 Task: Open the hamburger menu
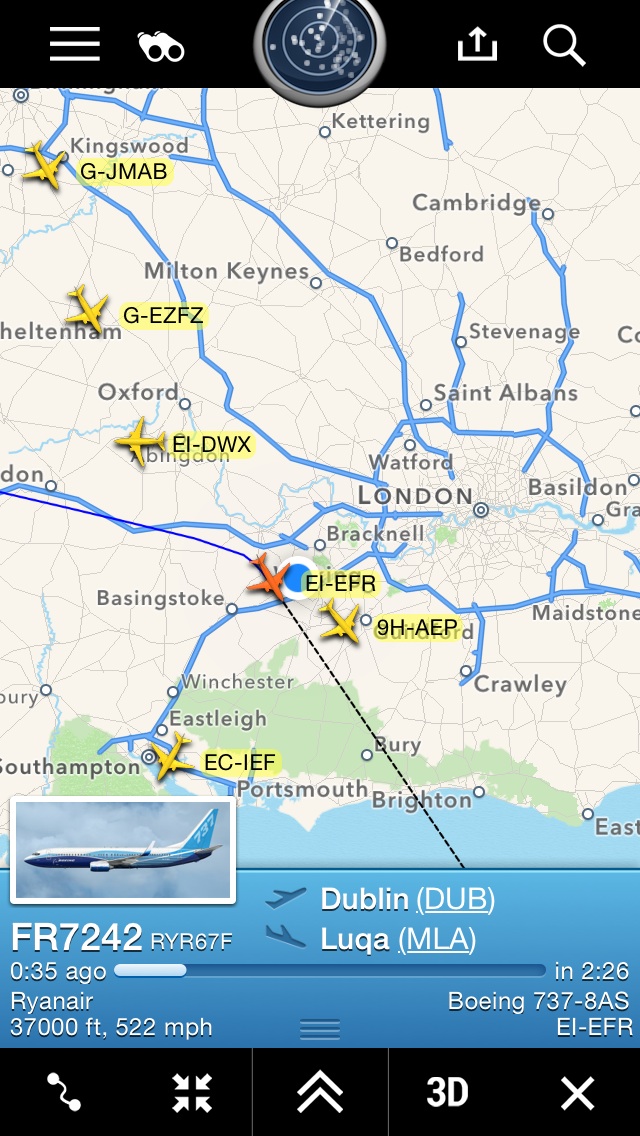75,45
